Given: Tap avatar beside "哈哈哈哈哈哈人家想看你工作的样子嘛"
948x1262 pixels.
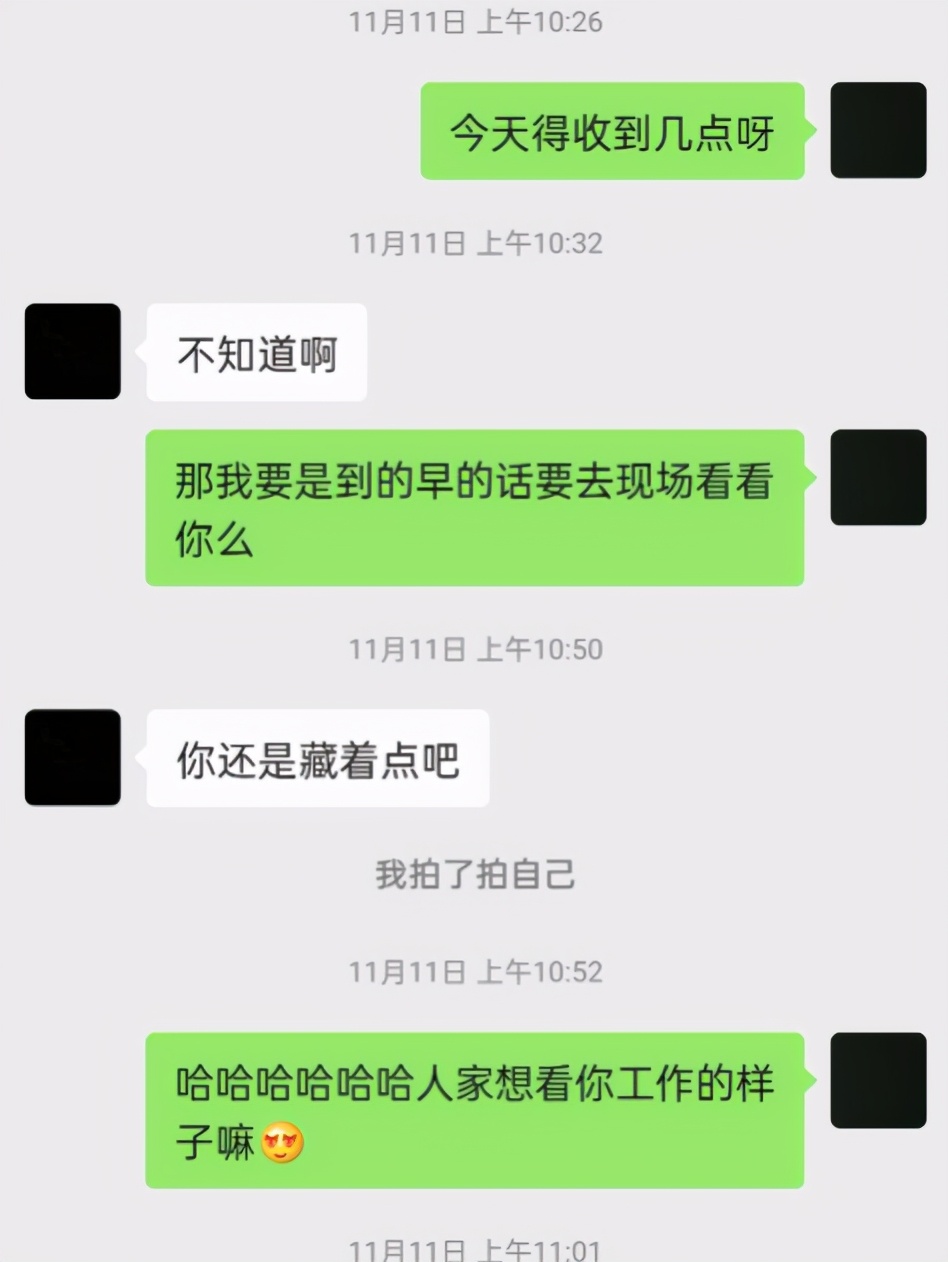Looking at the screenshot, I should click(878, 1080).
